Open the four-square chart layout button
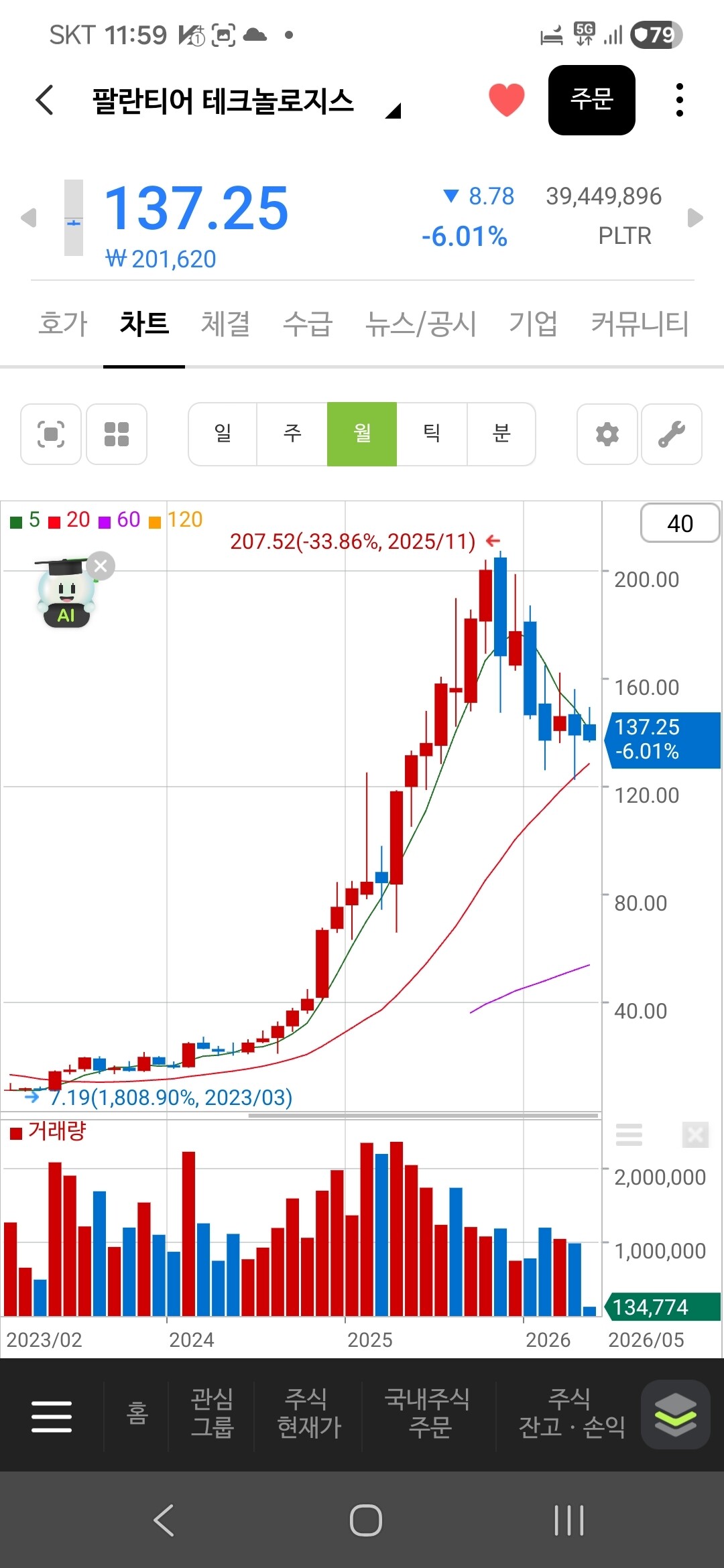Viewport: 724px width, 1568px height. [x=117, y=434]
